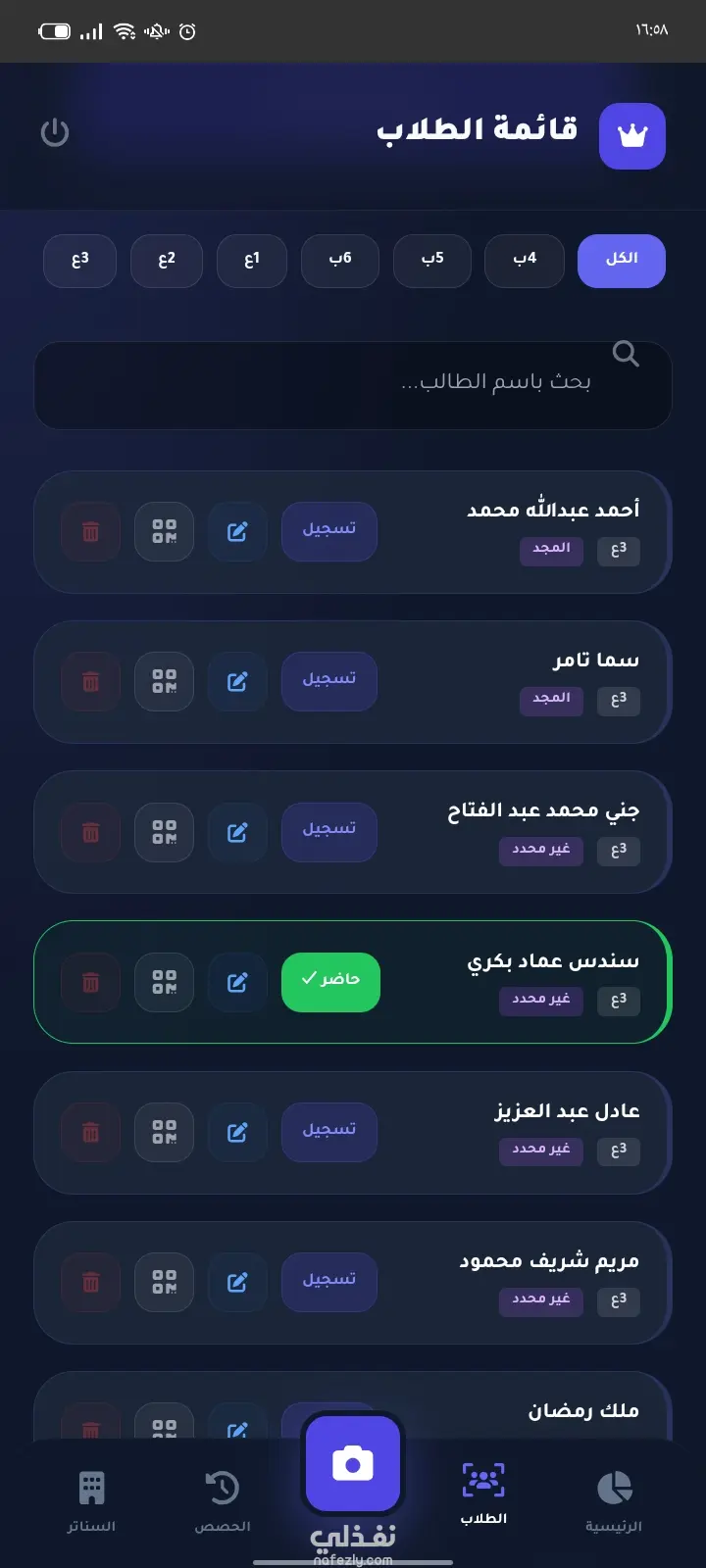Filter students by 3ع class

80,260
